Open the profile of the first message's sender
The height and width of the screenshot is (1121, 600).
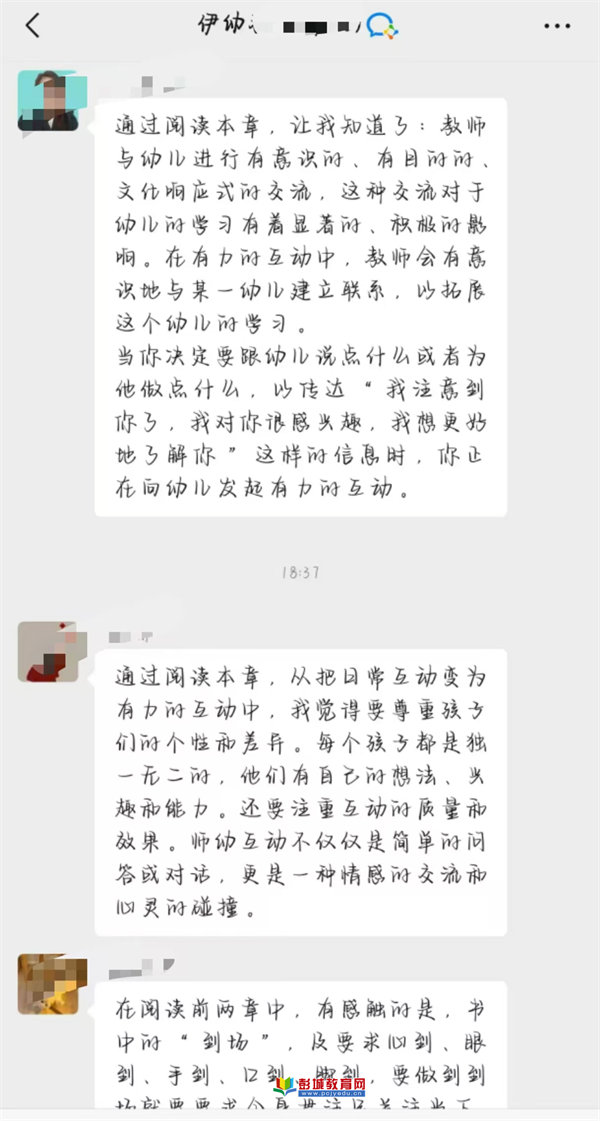click(47, 101)
